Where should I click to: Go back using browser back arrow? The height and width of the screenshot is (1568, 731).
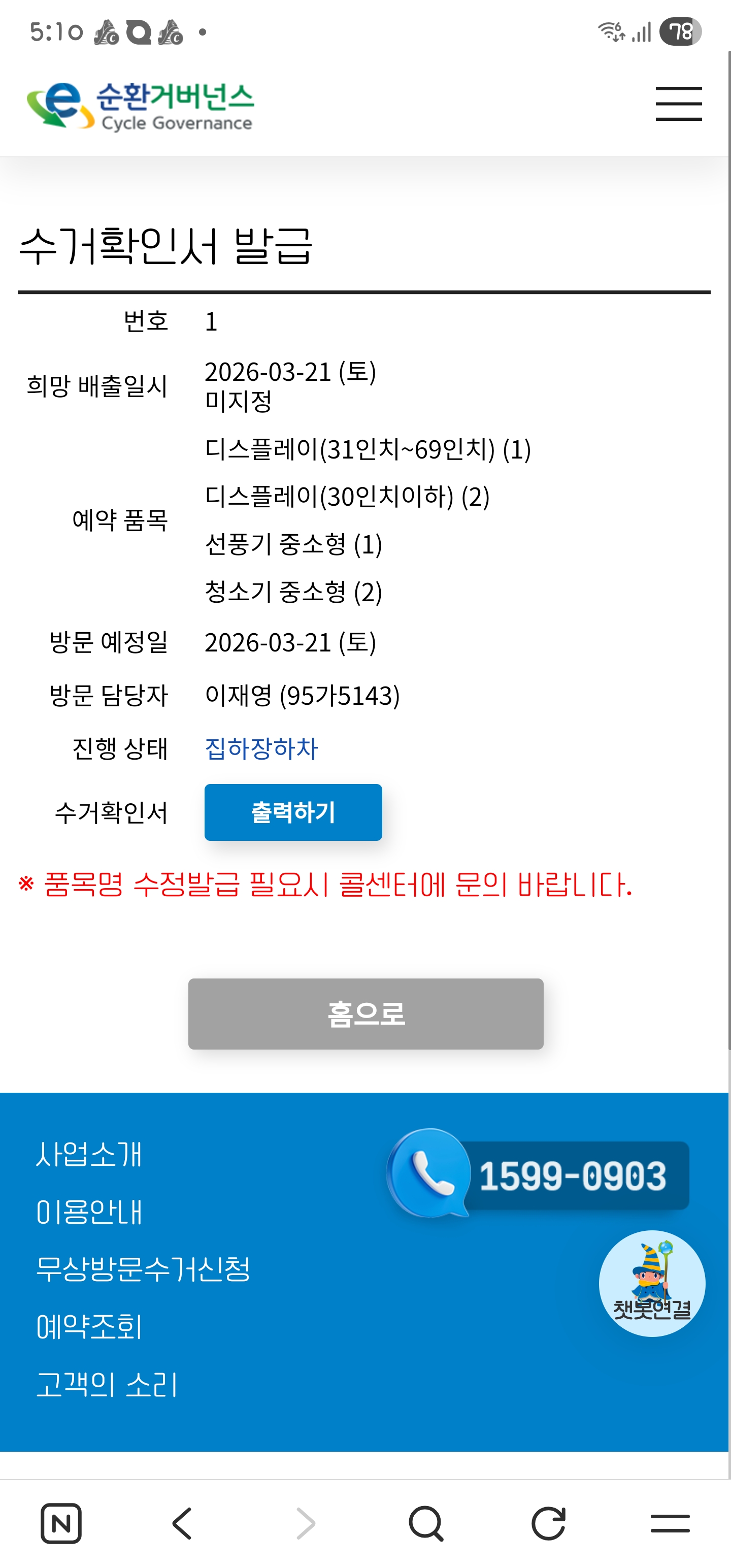(x=183, y=1523)
